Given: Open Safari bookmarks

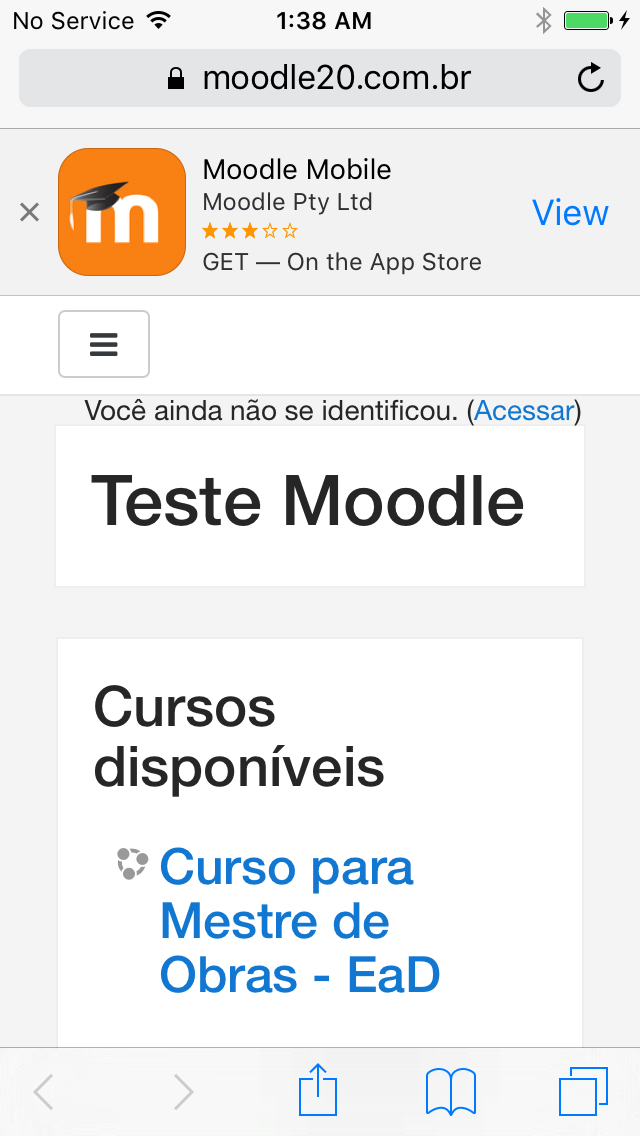Looking at the screenshot, I should tap(451, 1091).
